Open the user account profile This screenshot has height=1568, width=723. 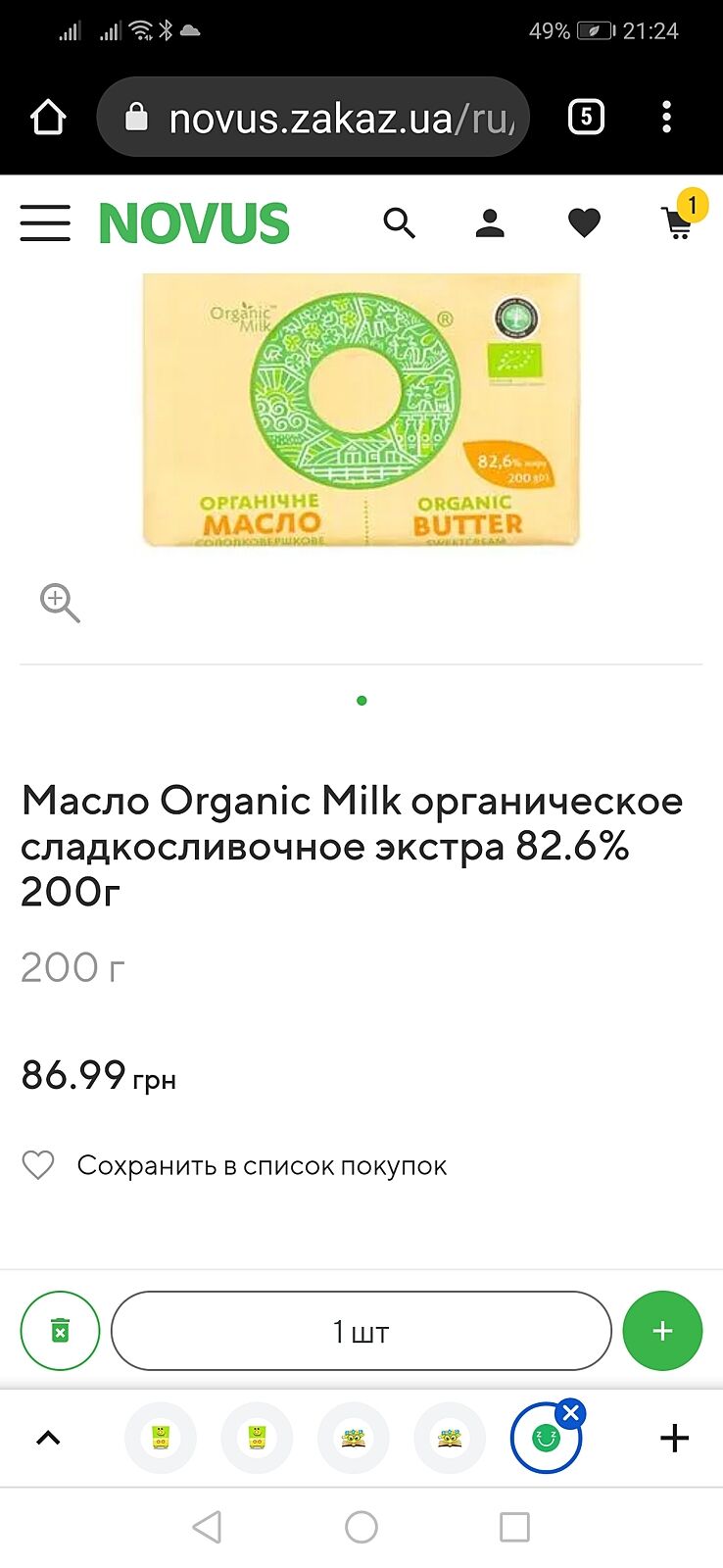490,223
